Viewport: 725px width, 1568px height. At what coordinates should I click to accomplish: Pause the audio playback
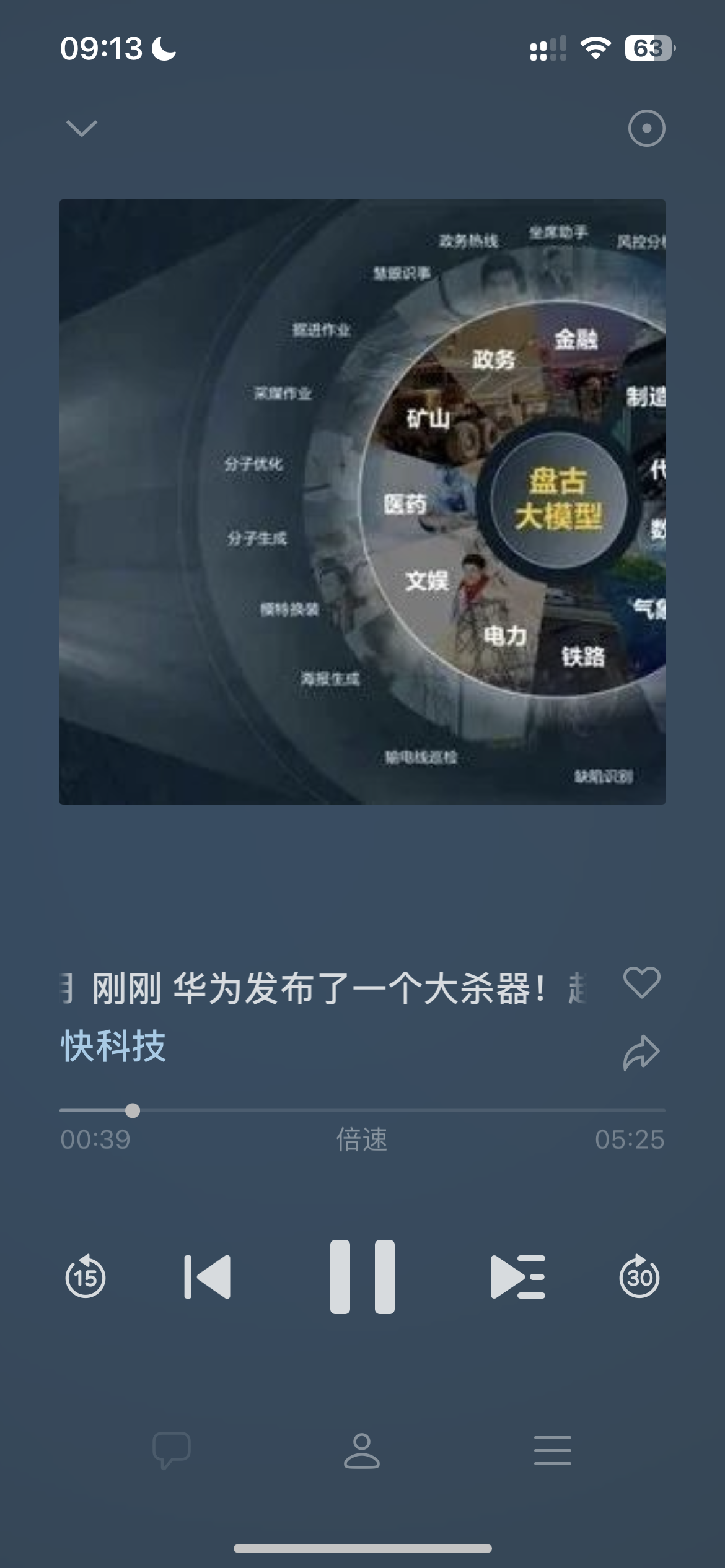362,1277
